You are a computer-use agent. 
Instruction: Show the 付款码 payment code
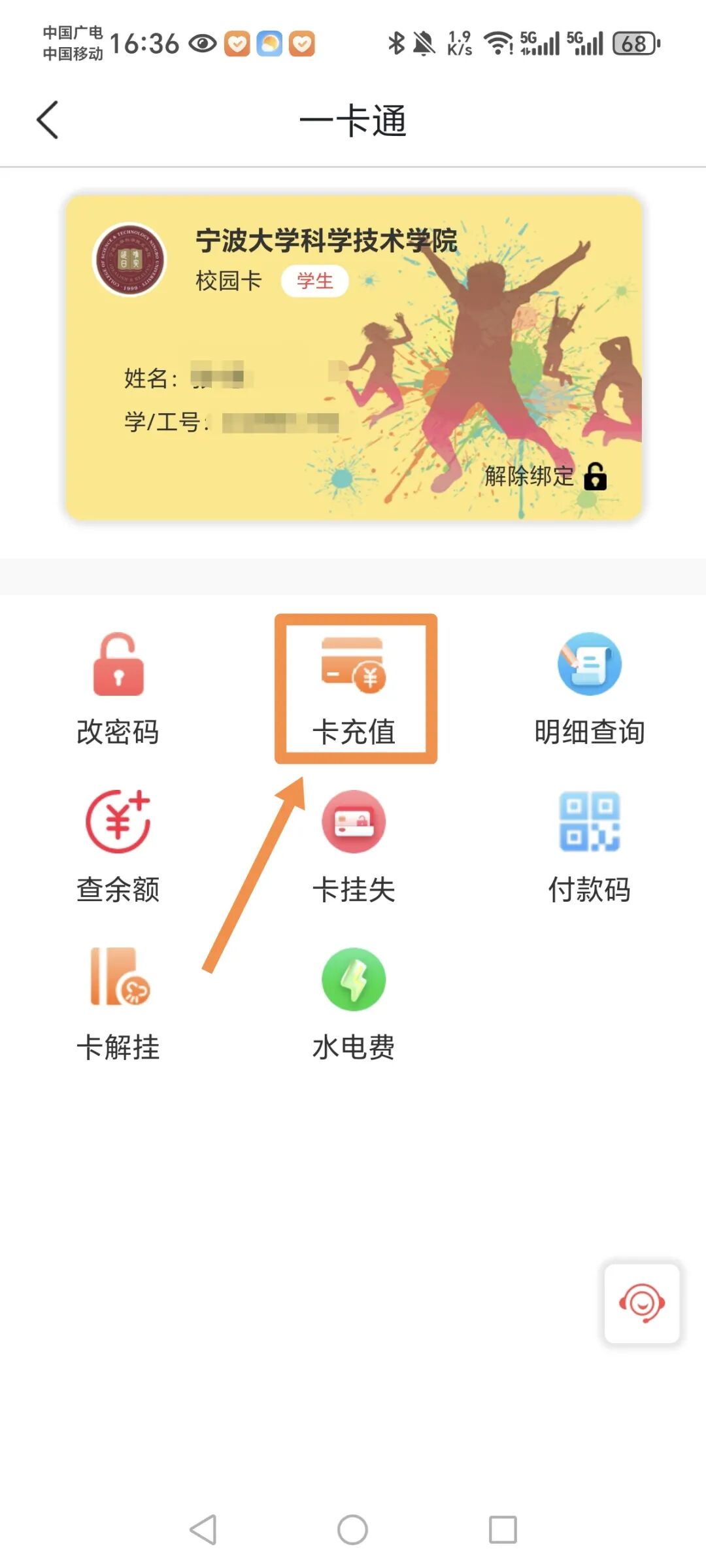[x=589, y=847]
